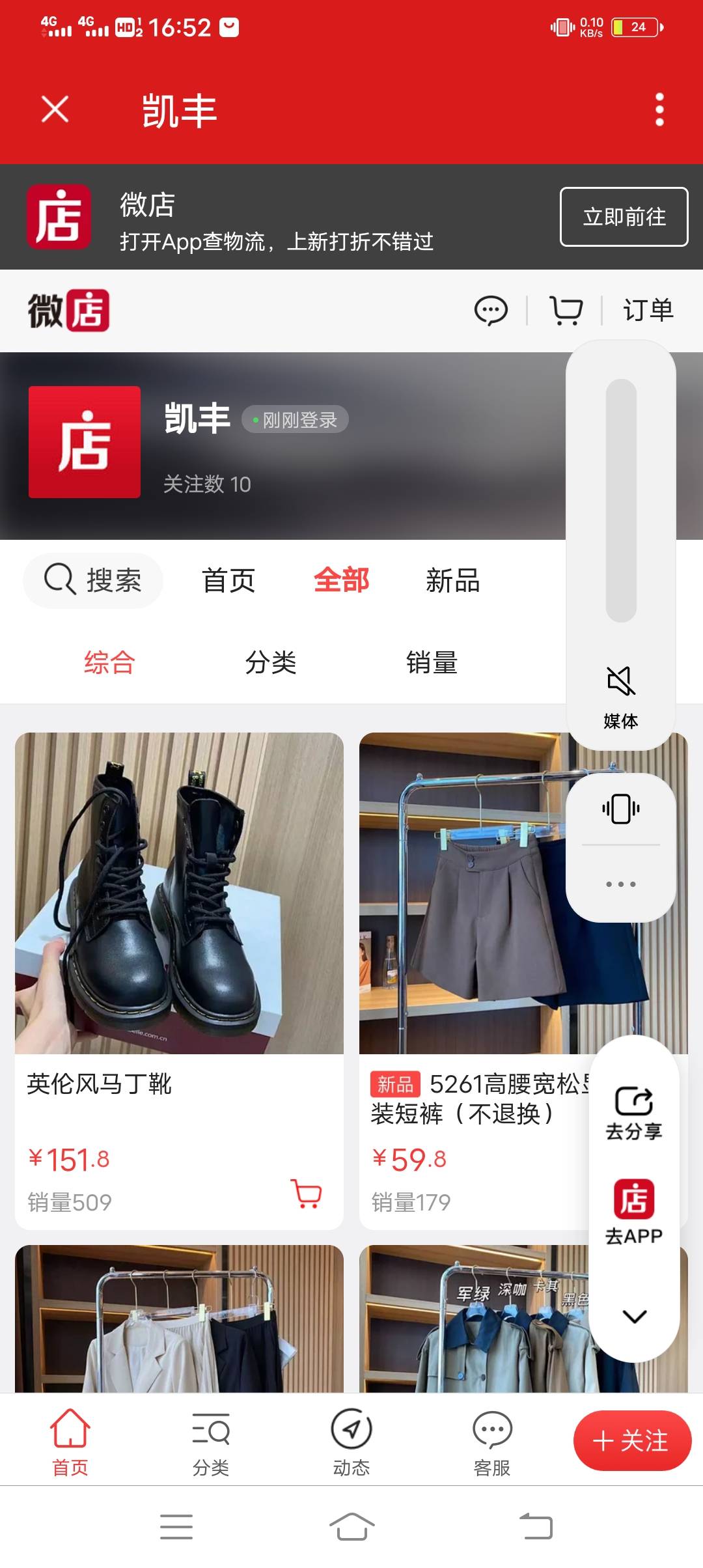This screenshot has height=1568, width=703.
Task: Switch to the 首页 top tab
Action: click(x=228, y=580)
